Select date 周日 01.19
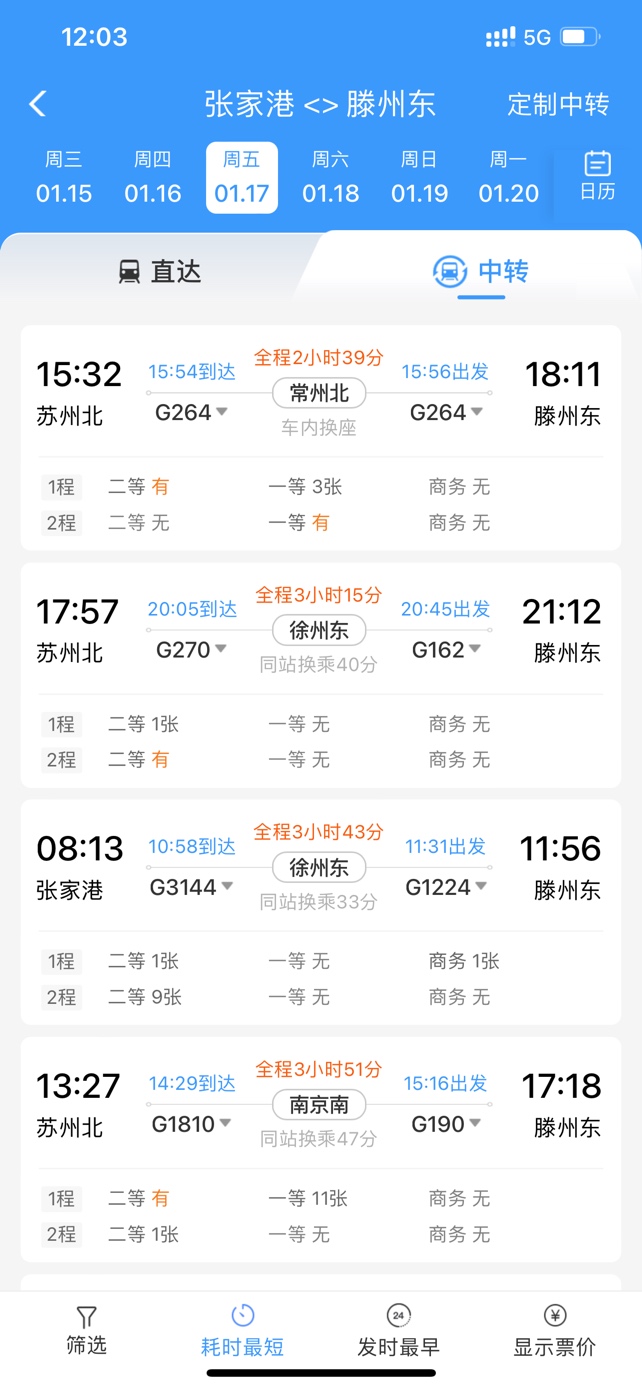This screenshot has width=642, height=1389. tap(419, 177)
